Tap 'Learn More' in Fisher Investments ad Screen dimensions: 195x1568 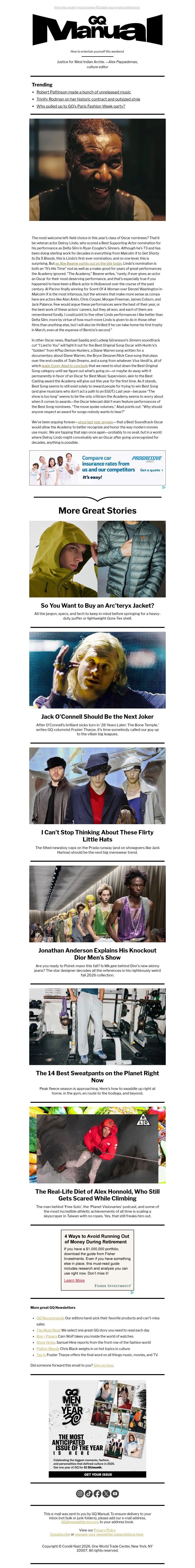coord(74,1280)
